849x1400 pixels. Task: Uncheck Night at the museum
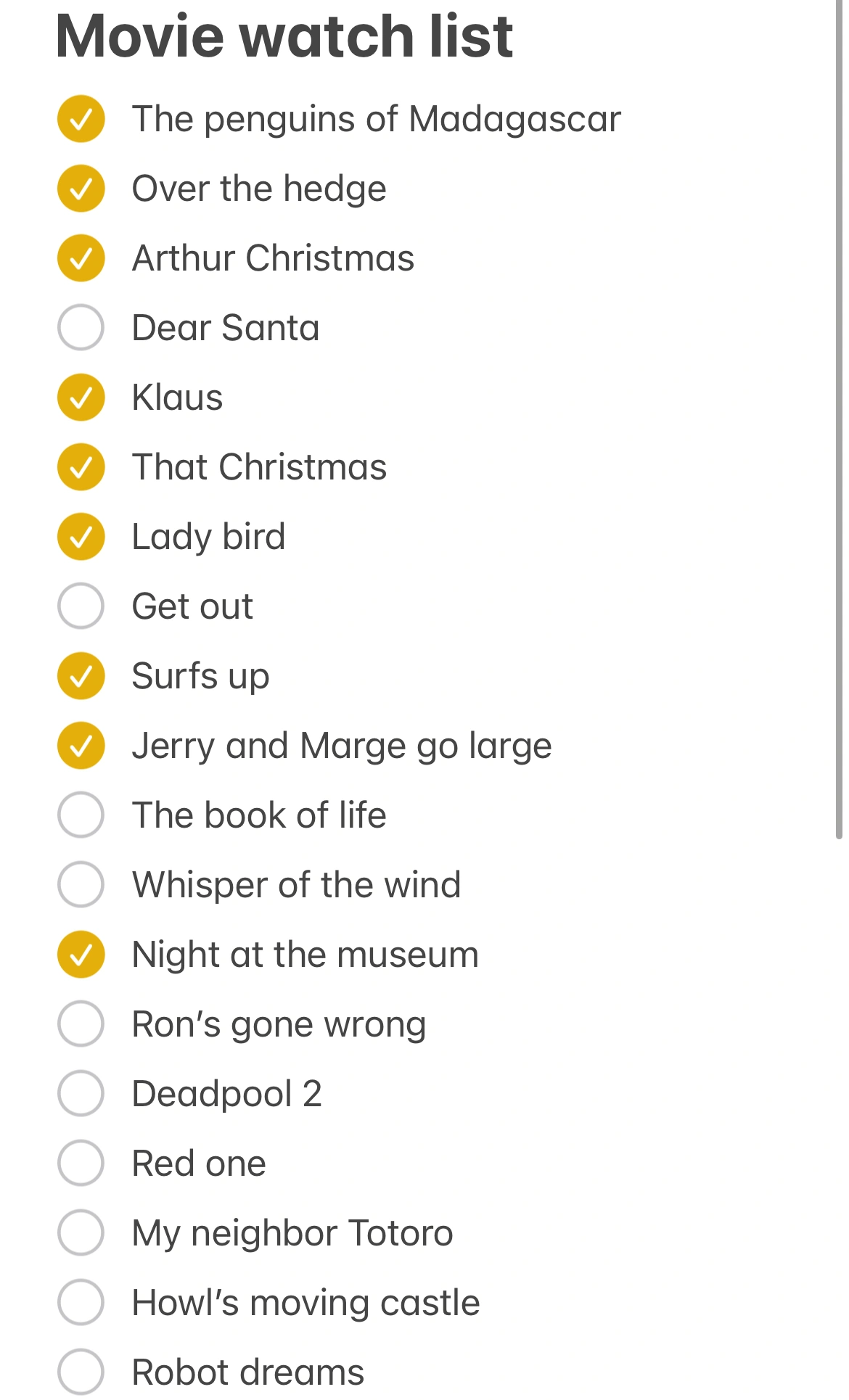coord(81,955)
